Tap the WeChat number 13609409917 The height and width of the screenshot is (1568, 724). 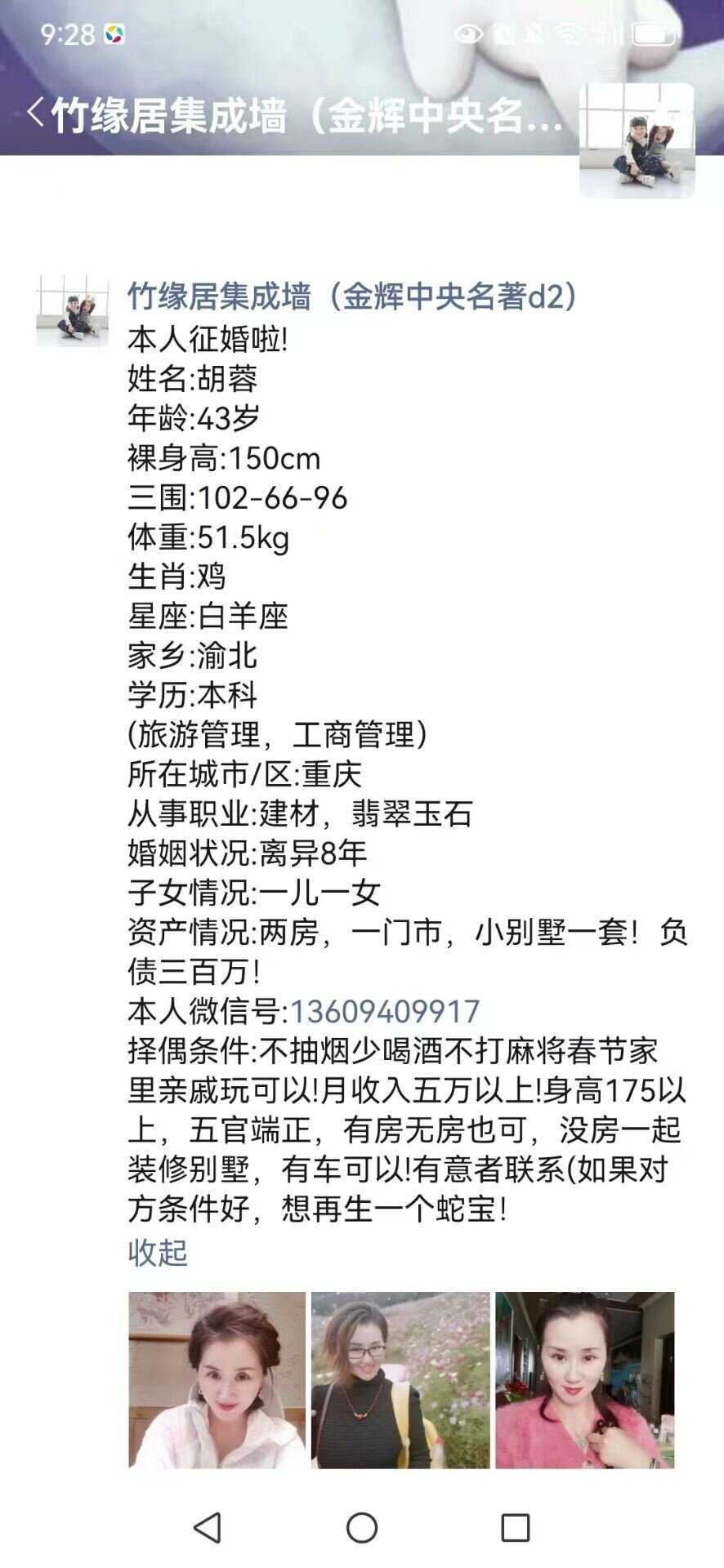point(385,1012)
